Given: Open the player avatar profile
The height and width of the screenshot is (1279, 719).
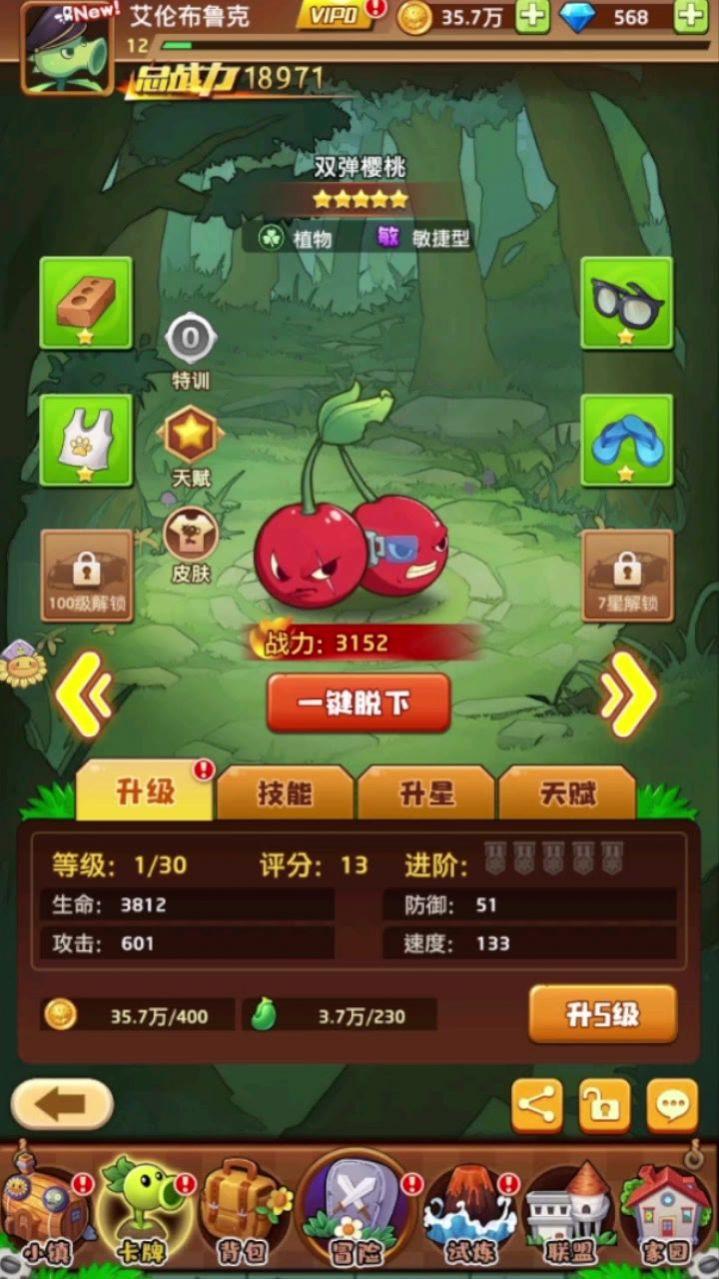Looking at the screenshot, I should pyautogui.click(x=68, y=47).
